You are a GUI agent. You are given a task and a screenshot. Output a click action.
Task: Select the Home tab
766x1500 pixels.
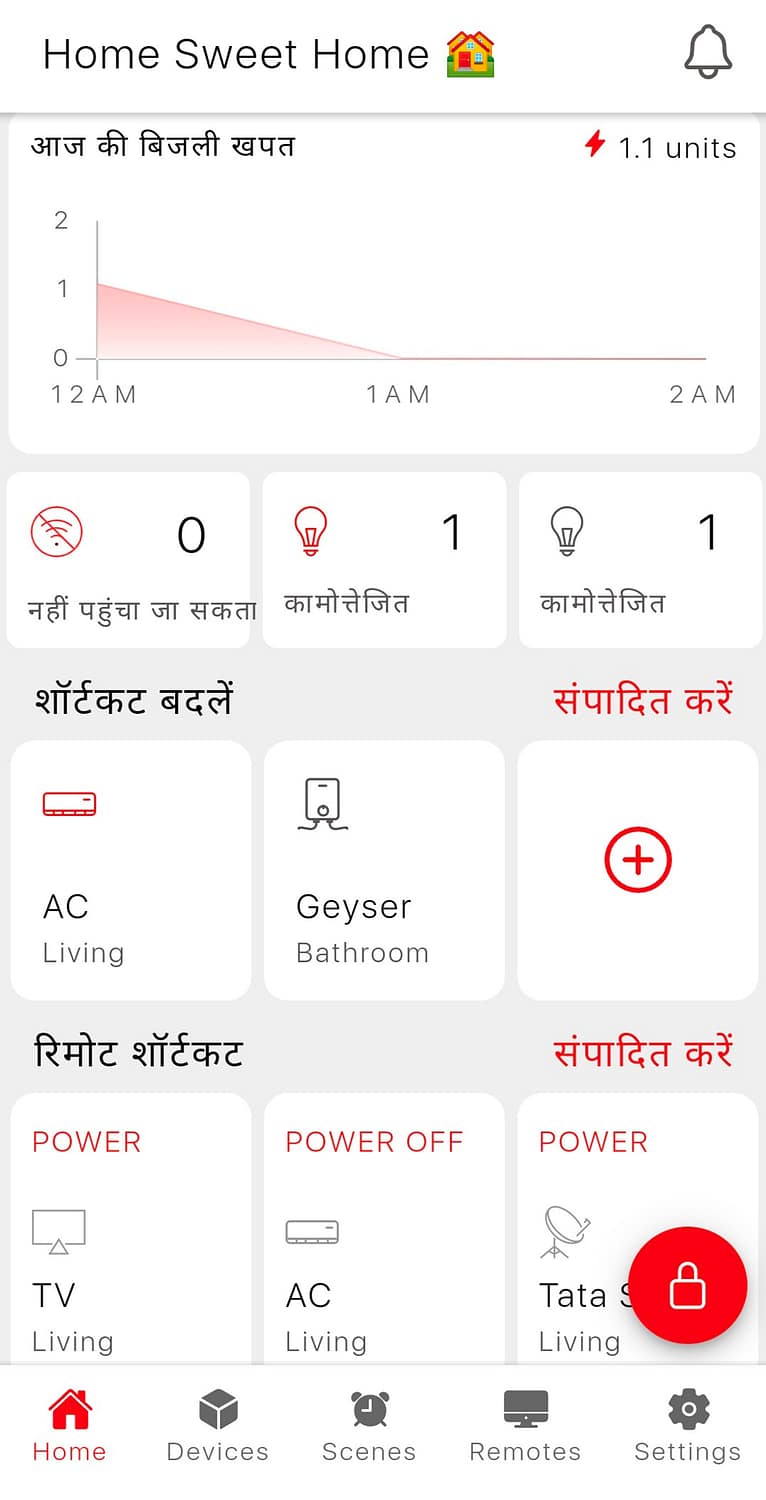(x=69, y=1427)
